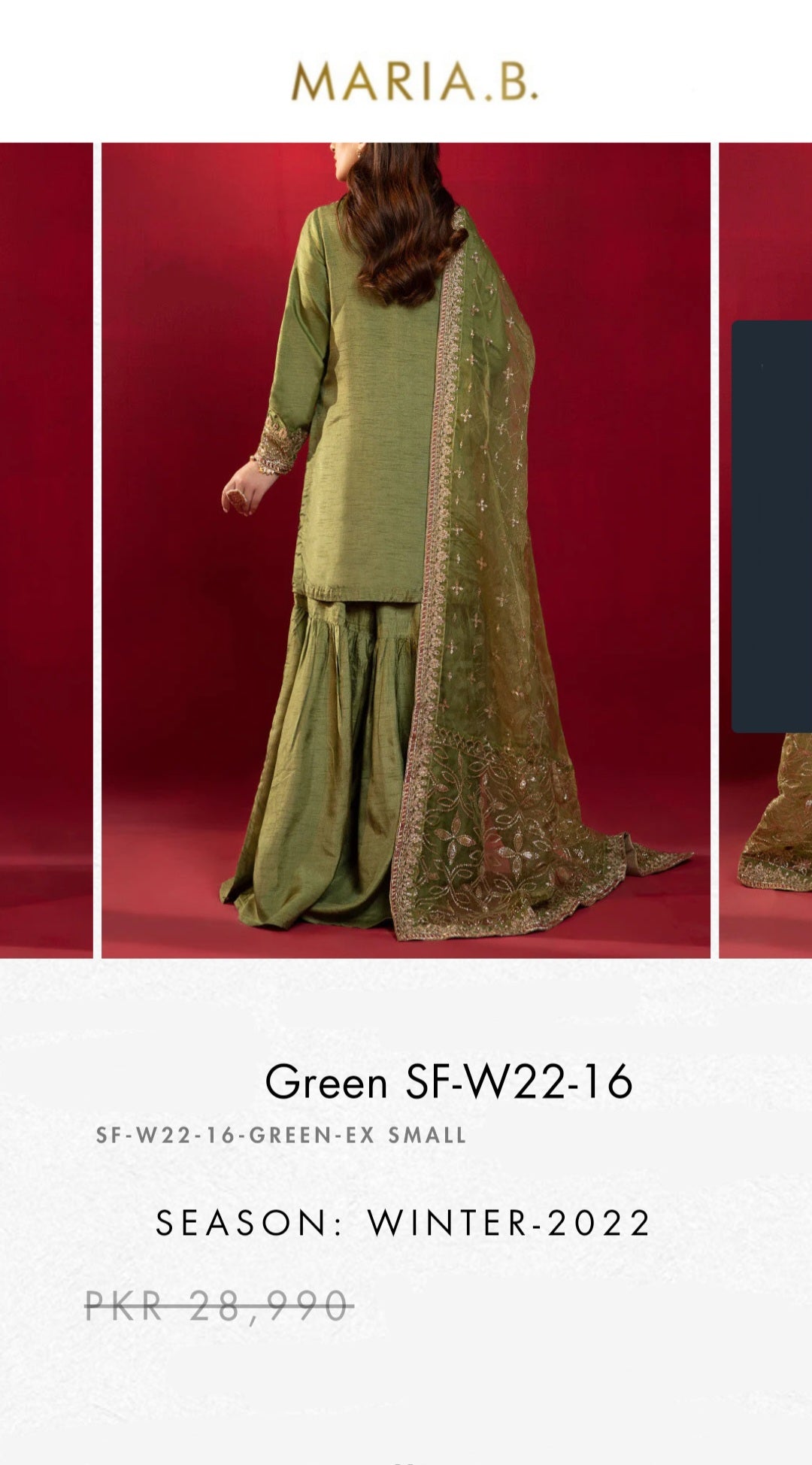Open the green outfit product photo

pos(406,550)
